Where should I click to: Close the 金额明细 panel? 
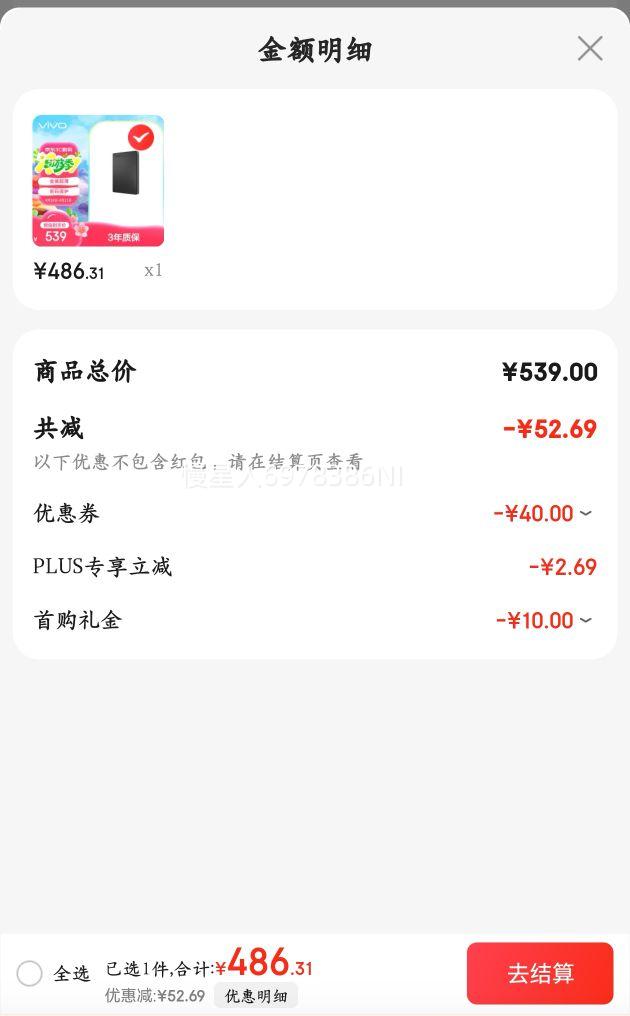click(590, 48)
